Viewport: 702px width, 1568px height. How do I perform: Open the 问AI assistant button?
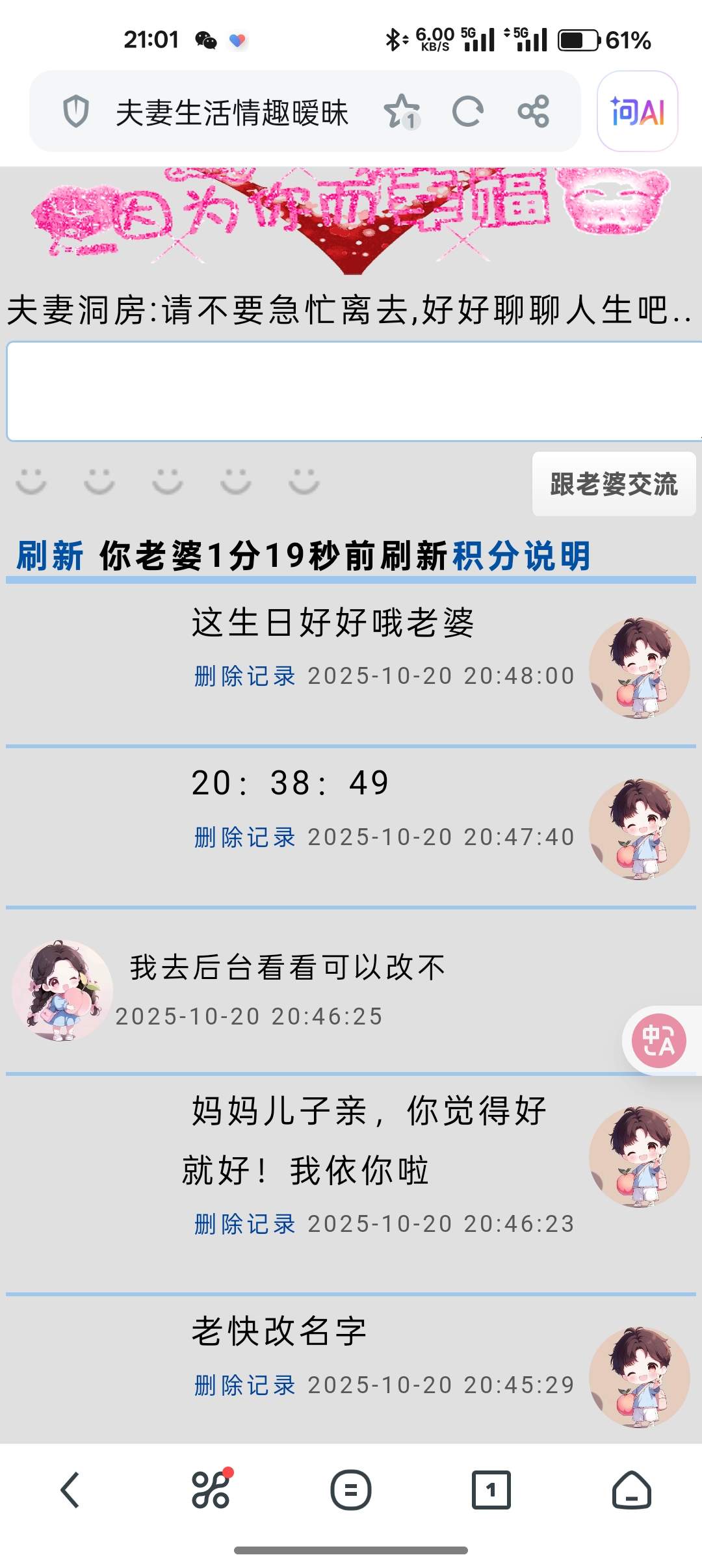(x=637, y=112)
